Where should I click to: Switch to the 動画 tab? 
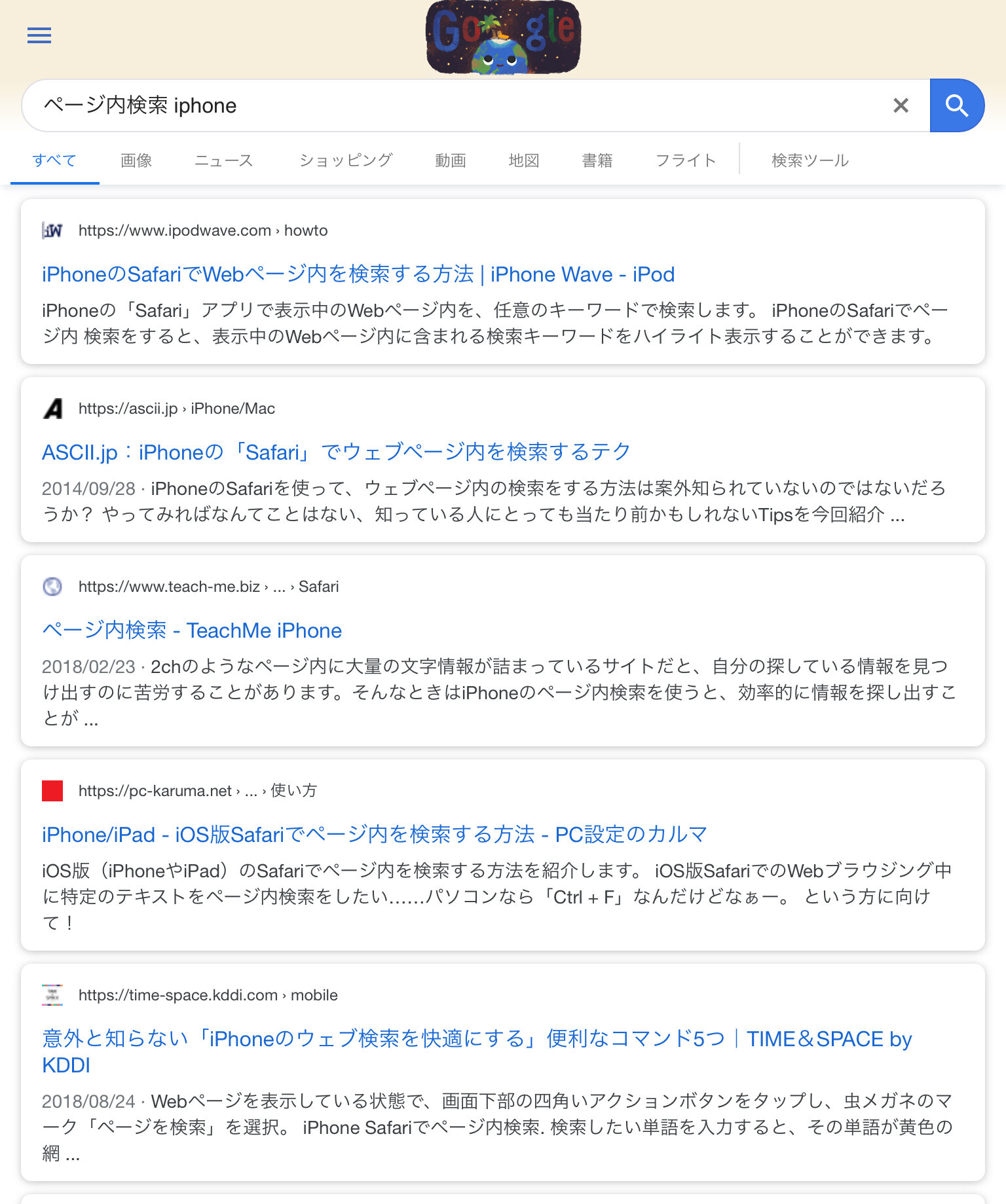tap(451, 160)
